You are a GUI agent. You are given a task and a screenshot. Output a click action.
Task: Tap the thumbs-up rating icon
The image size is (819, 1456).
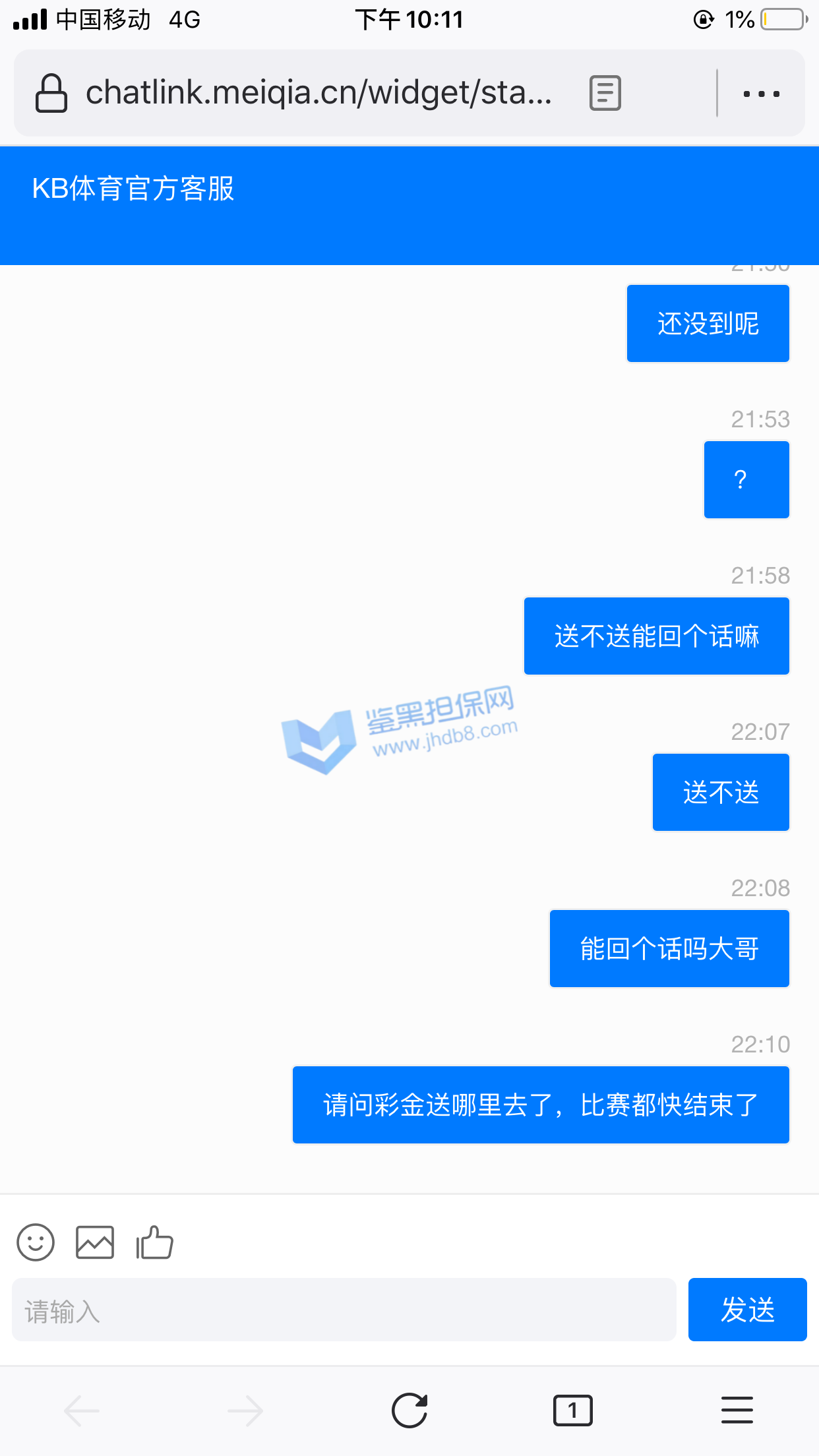[154, 1242]
